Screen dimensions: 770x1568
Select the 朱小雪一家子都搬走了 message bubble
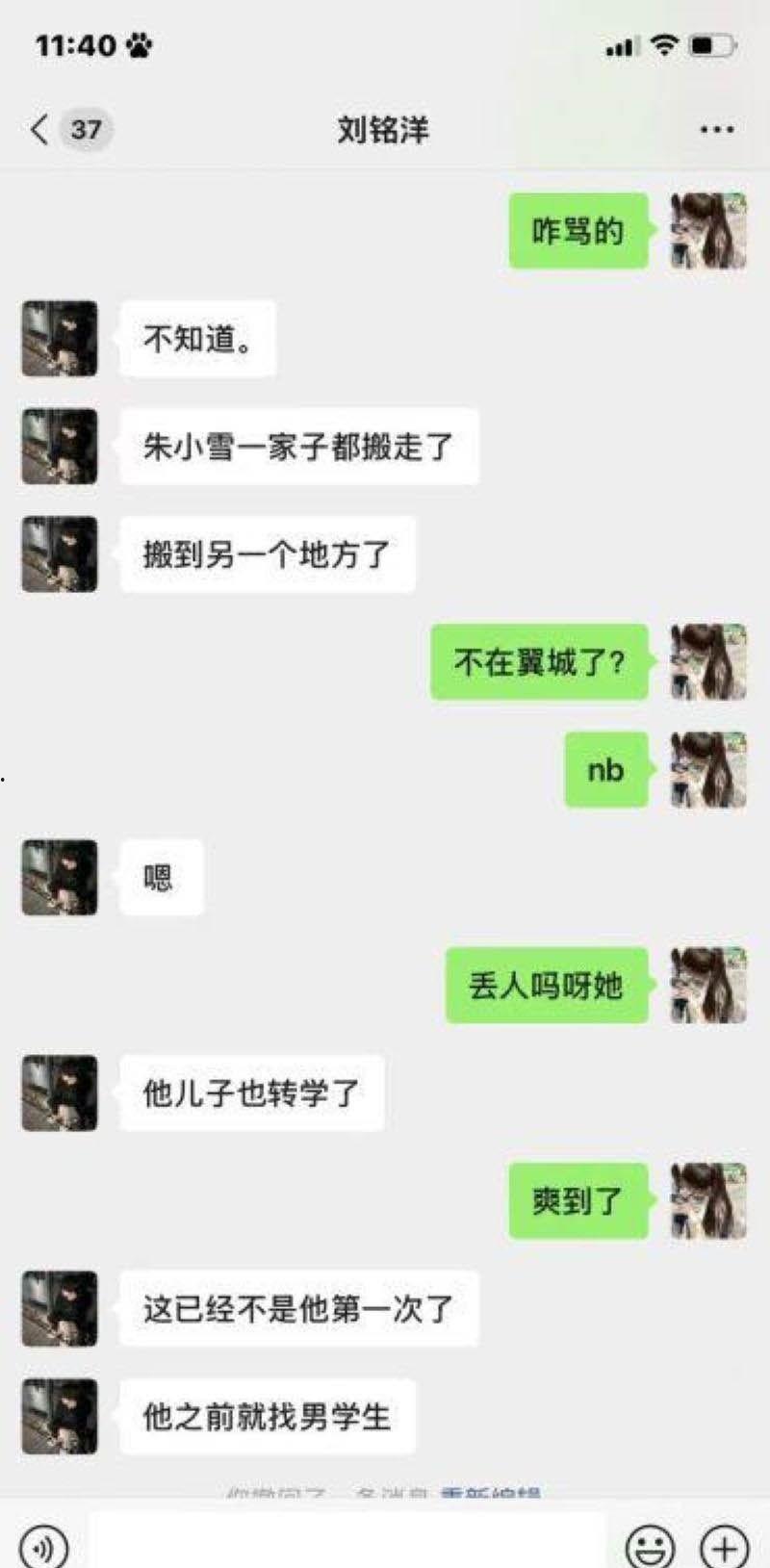[299, 448]
